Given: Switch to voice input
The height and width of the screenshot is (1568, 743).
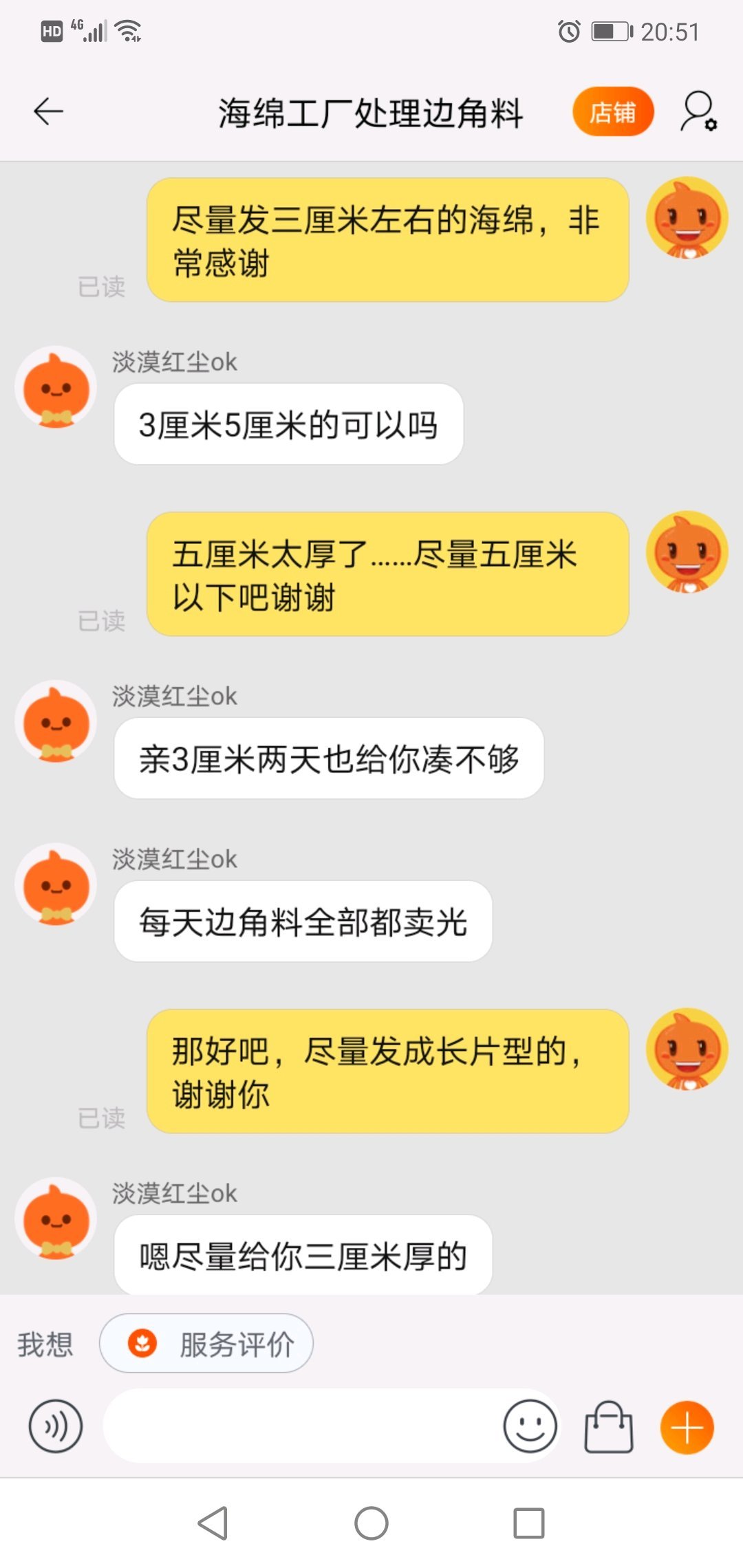Looking at the screenshot, I should pos(55,1426).
